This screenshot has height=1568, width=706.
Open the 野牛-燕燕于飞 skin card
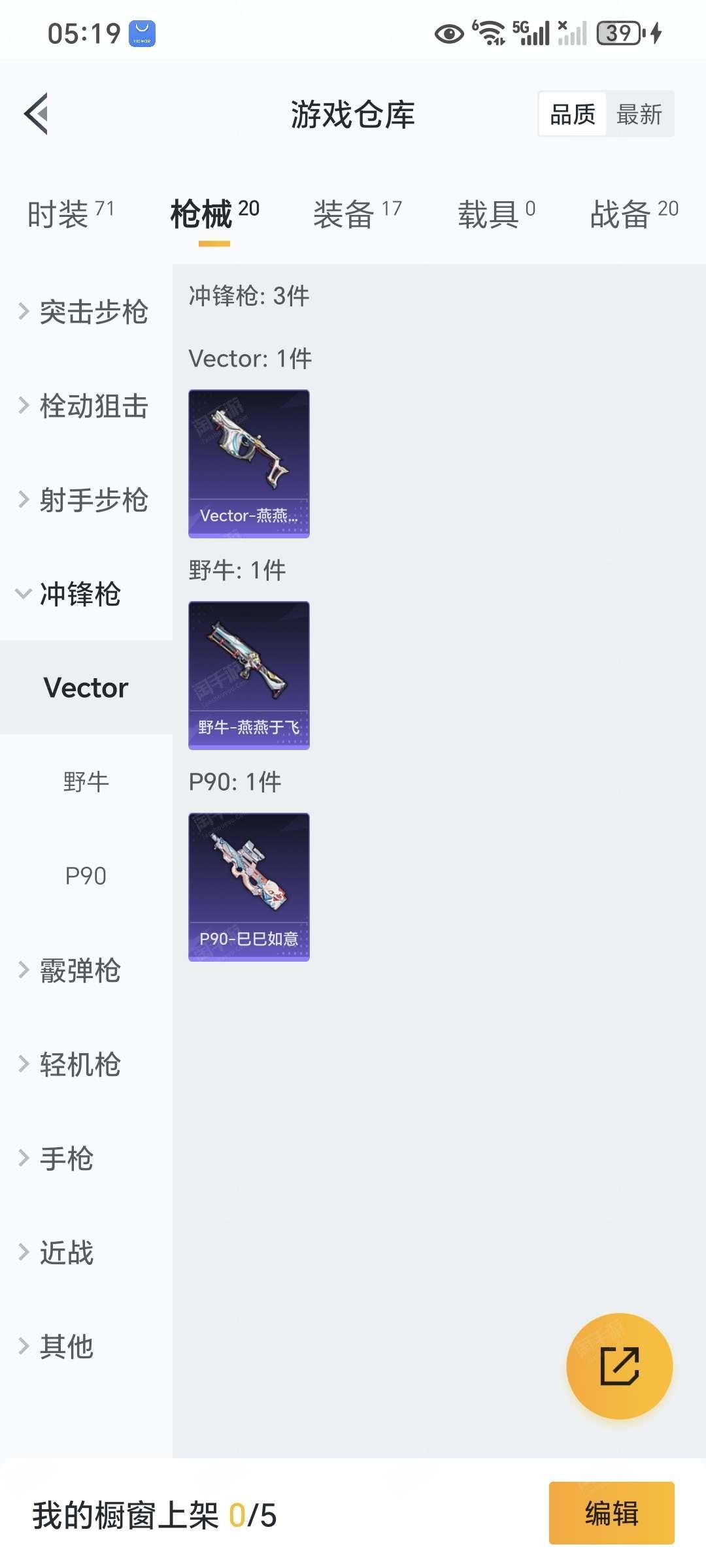coord(249,676)
